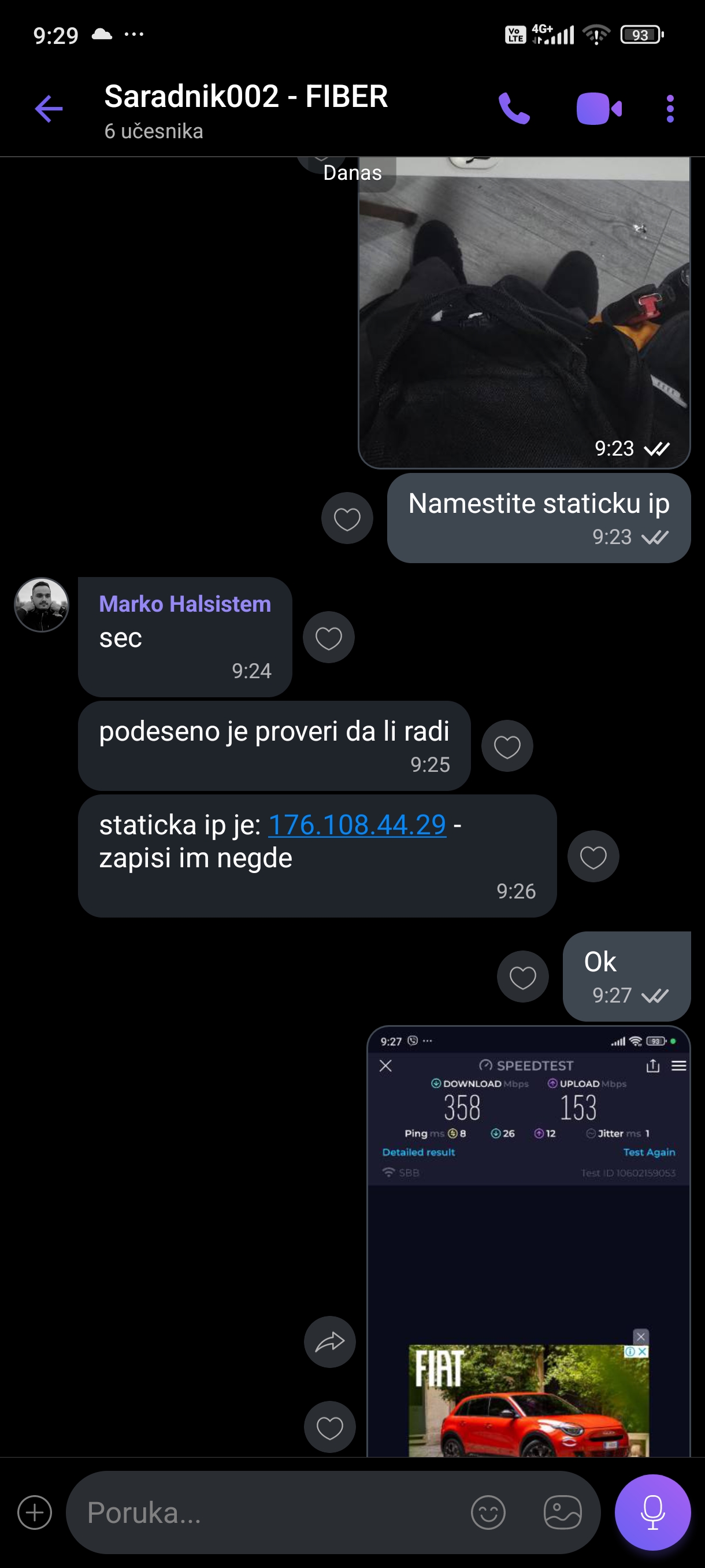Like the "podeseno je proveri da li radi" message
The width and height of the screenshot is (705, 1568).
pyautogui.click(x=507, y=746)
